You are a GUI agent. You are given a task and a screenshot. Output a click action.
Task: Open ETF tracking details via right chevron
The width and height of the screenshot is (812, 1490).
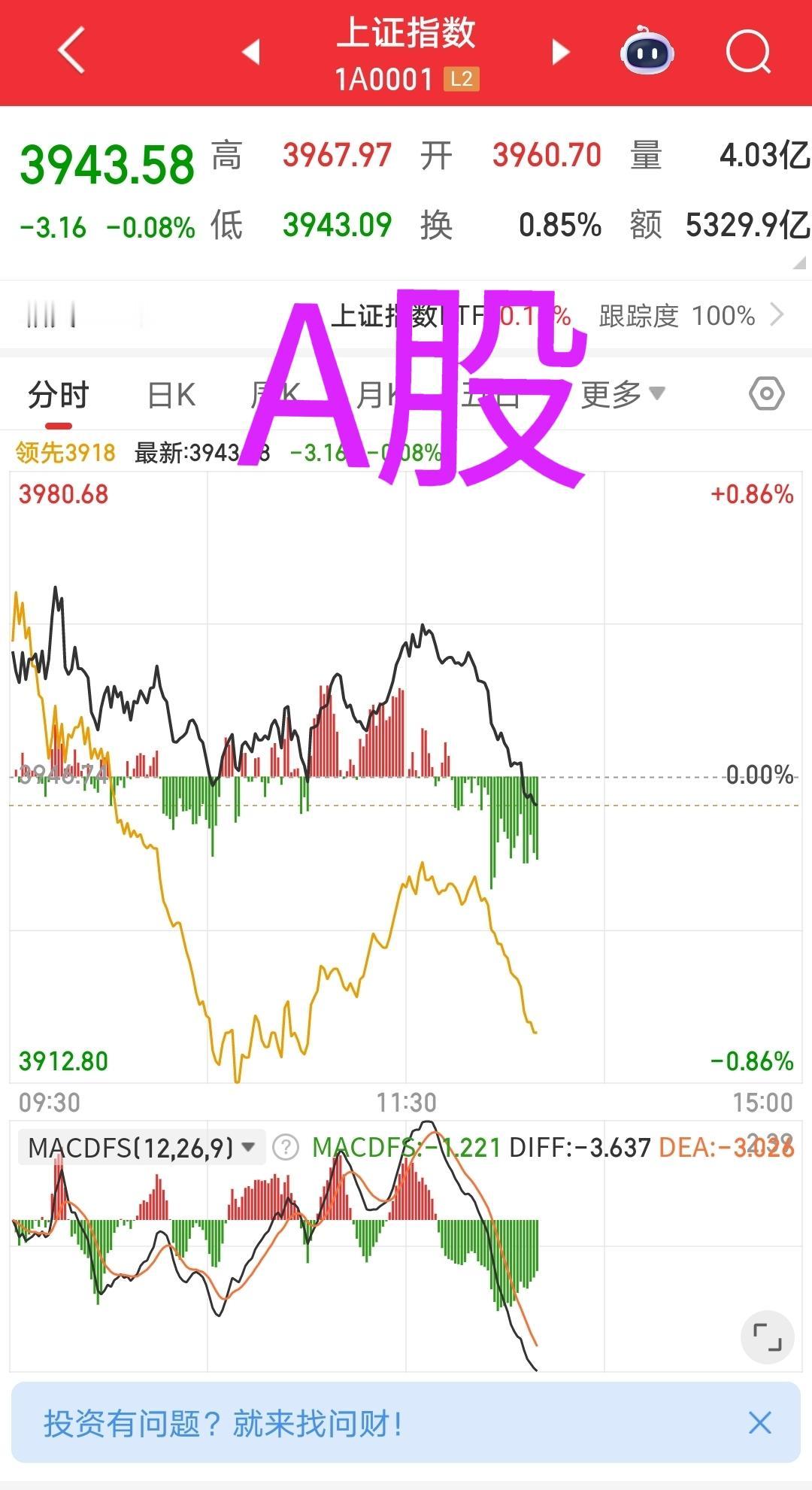pyautogui.click(x=782, y=316)
